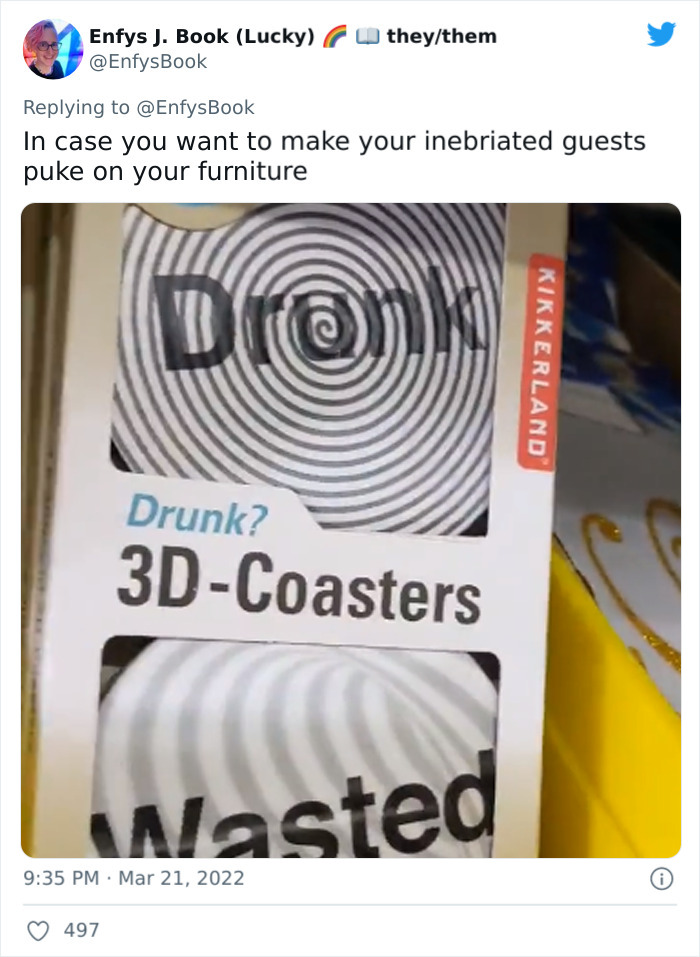Tap the @EnfysBook handle under the name
Image resolution: width=700 pixels, height=957 pixels.
(x=148, y=62)
